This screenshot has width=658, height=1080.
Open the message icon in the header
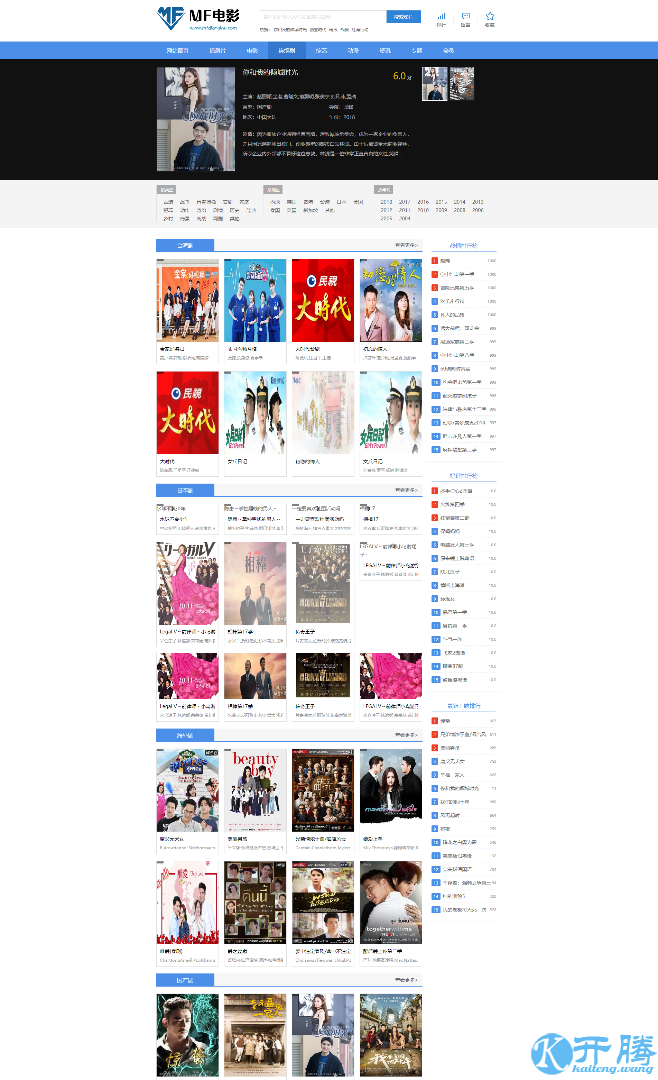[466, 18]
